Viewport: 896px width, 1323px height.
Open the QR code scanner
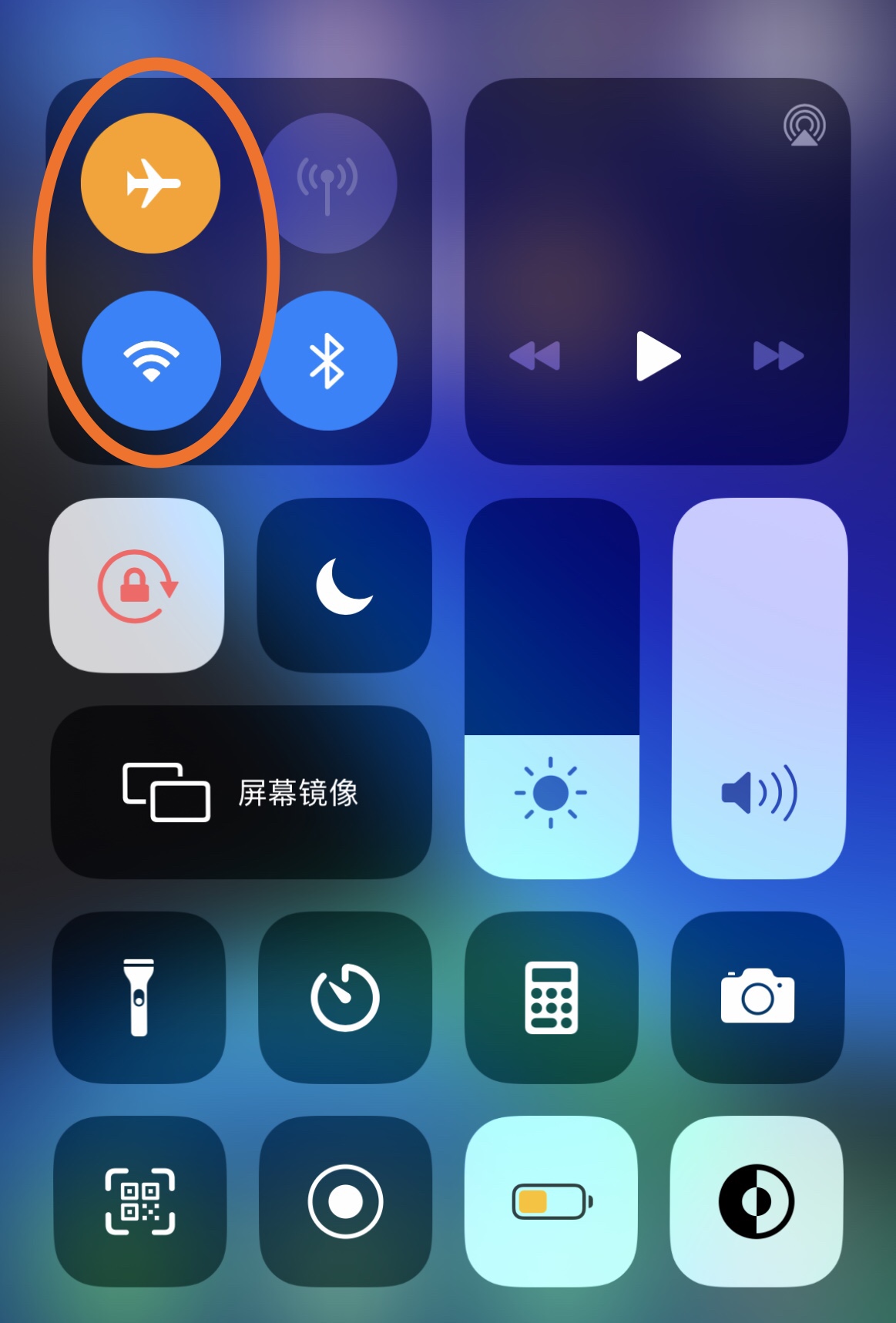(140, 1201)
